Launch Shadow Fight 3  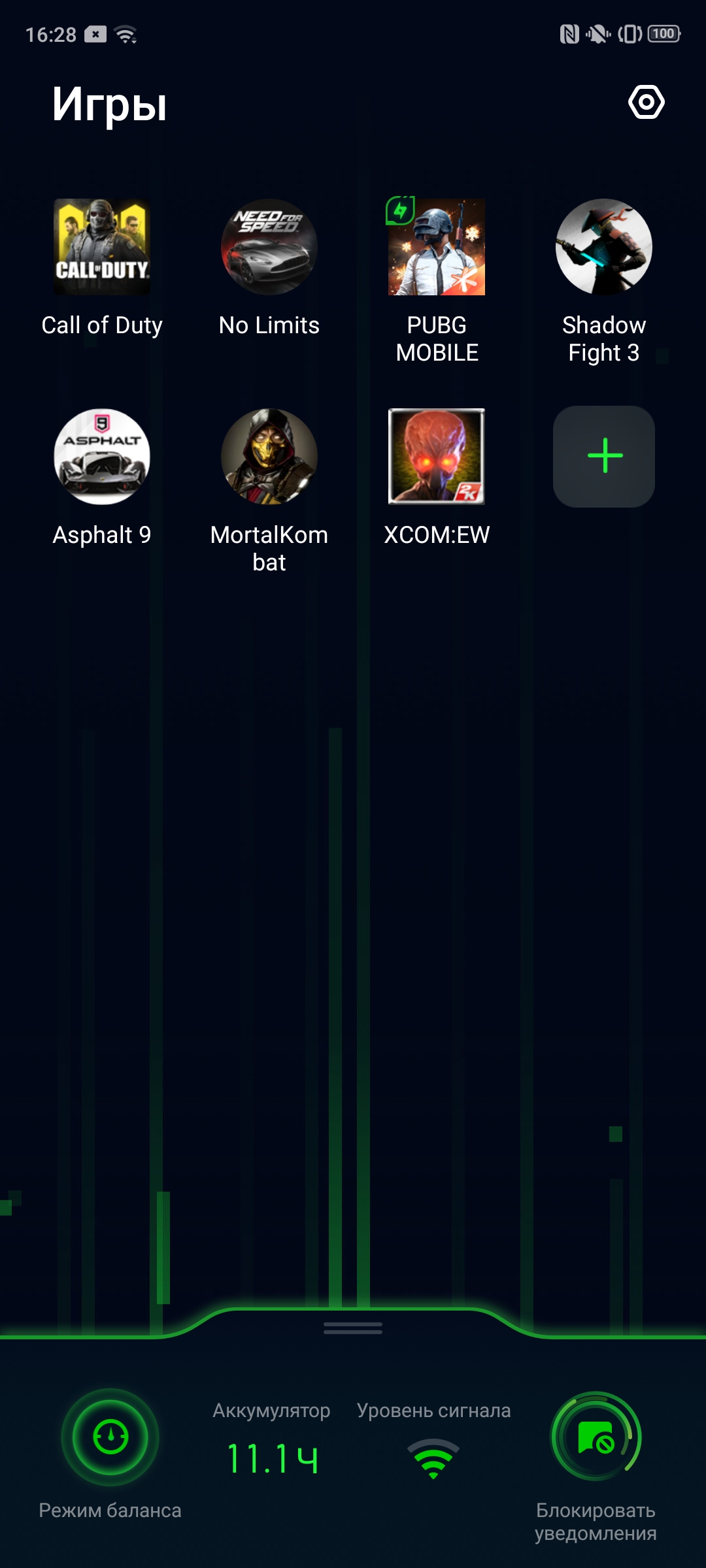(x=604, y=247)
